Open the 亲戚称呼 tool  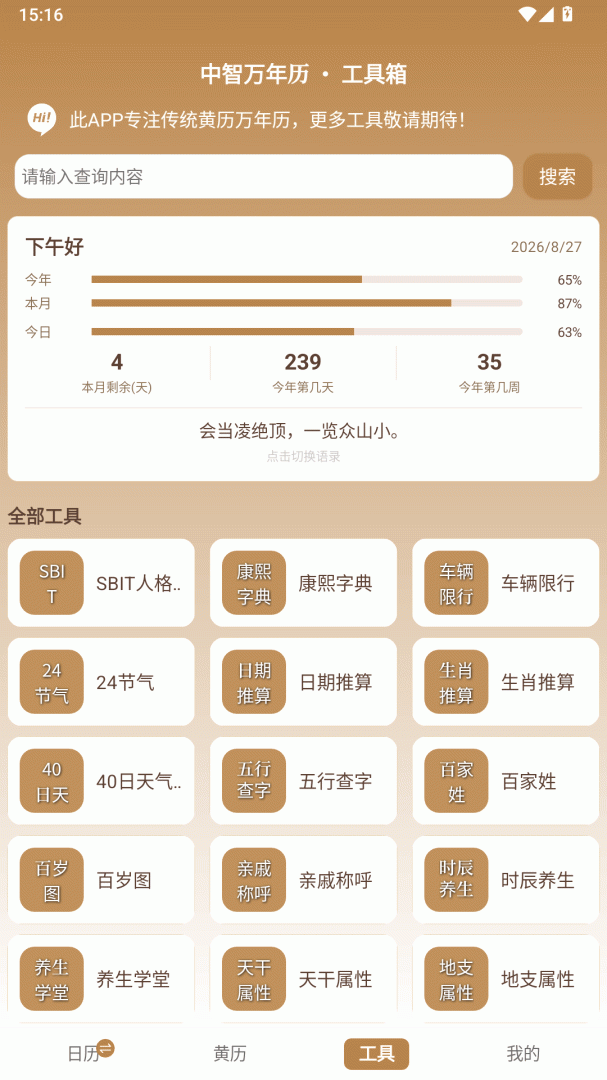(303, 880)
